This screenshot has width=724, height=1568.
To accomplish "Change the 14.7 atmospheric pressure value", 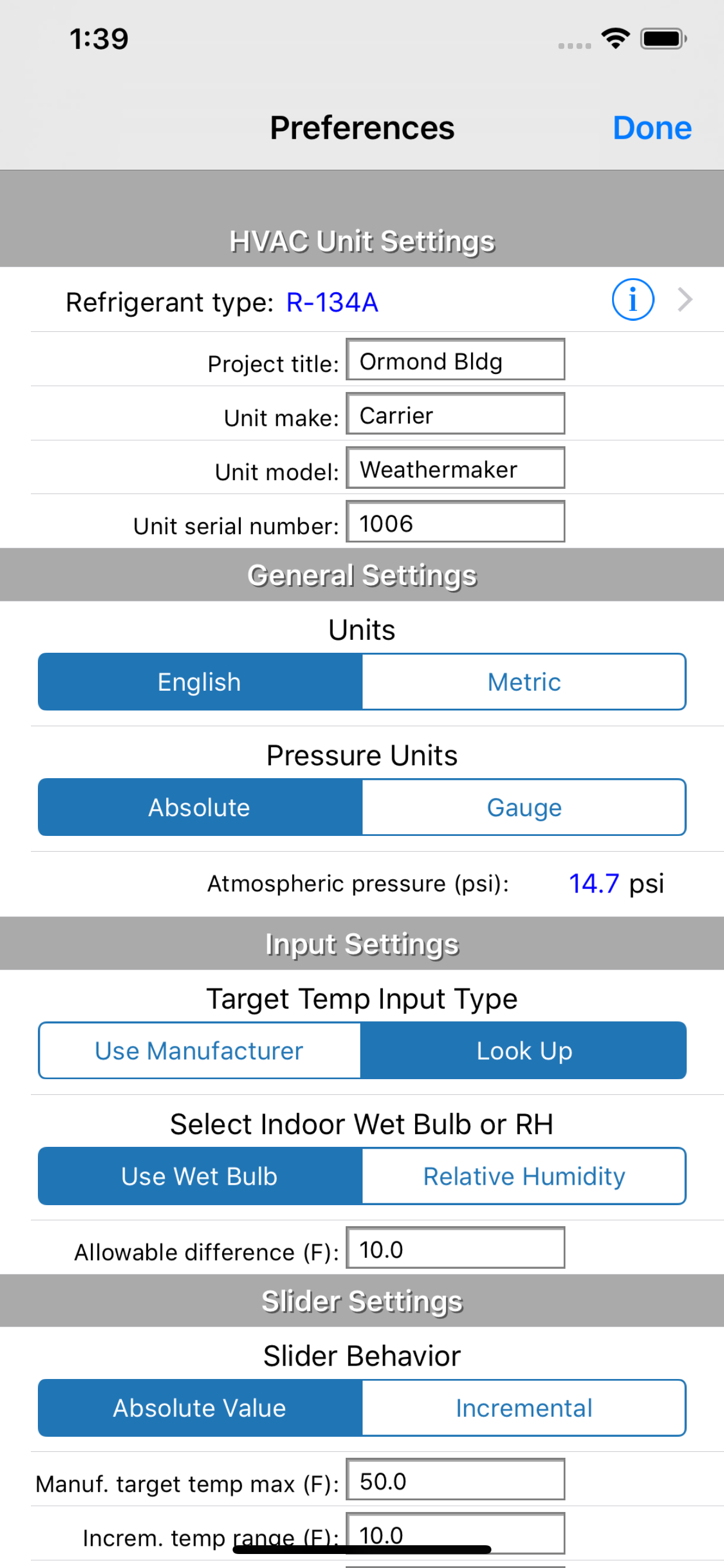I will point(593,883).
